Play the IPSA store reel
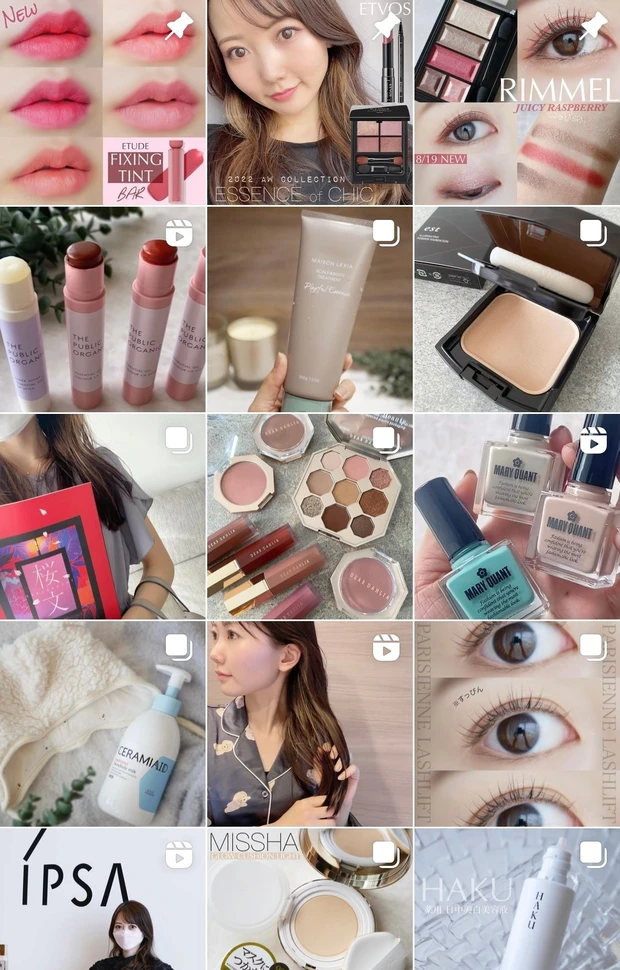Image resolution: width=620 pixels, height=970 pixels. click(102, 900)
